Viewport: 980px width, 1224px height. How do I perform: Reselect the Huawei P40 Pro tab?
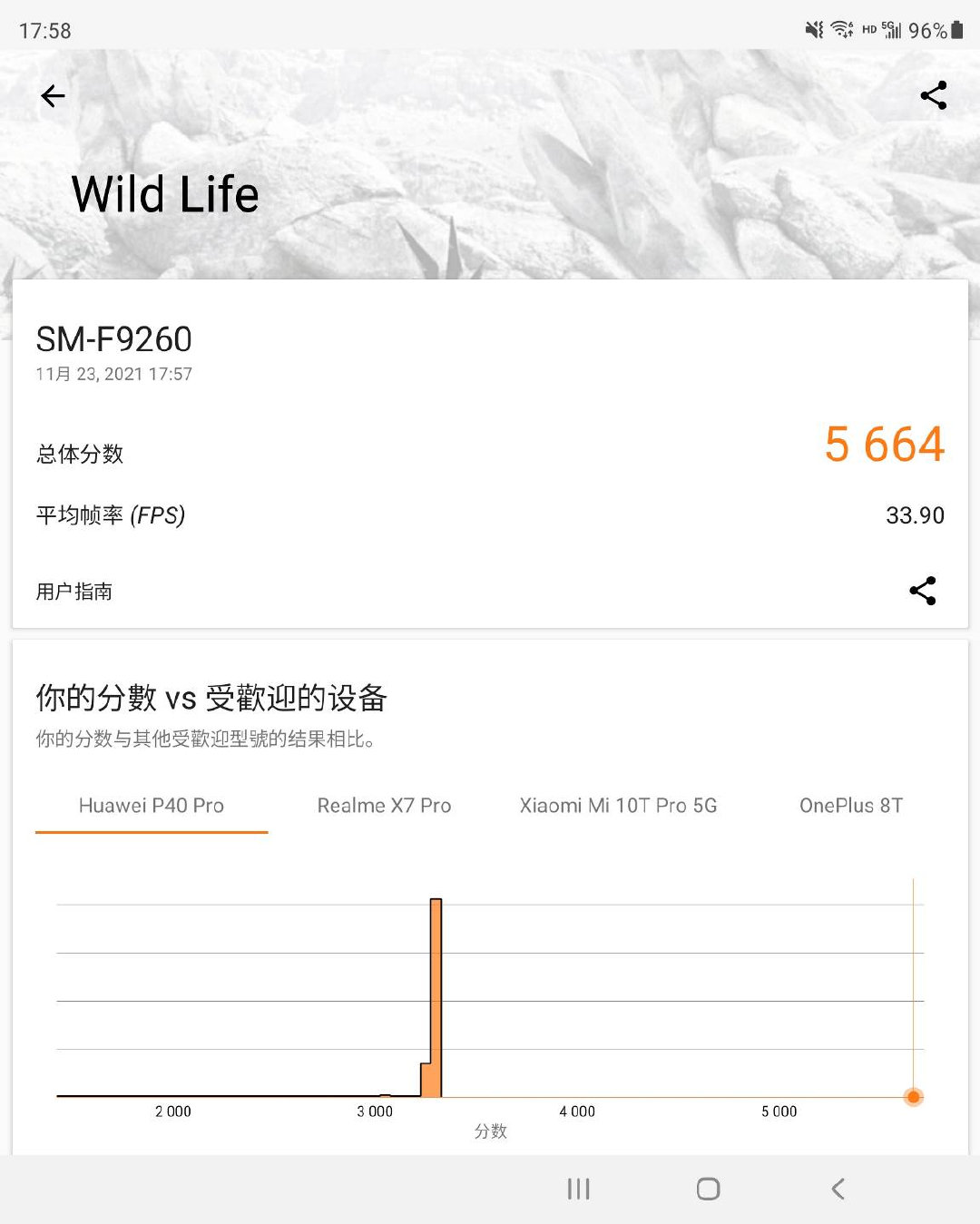(152, 805)
